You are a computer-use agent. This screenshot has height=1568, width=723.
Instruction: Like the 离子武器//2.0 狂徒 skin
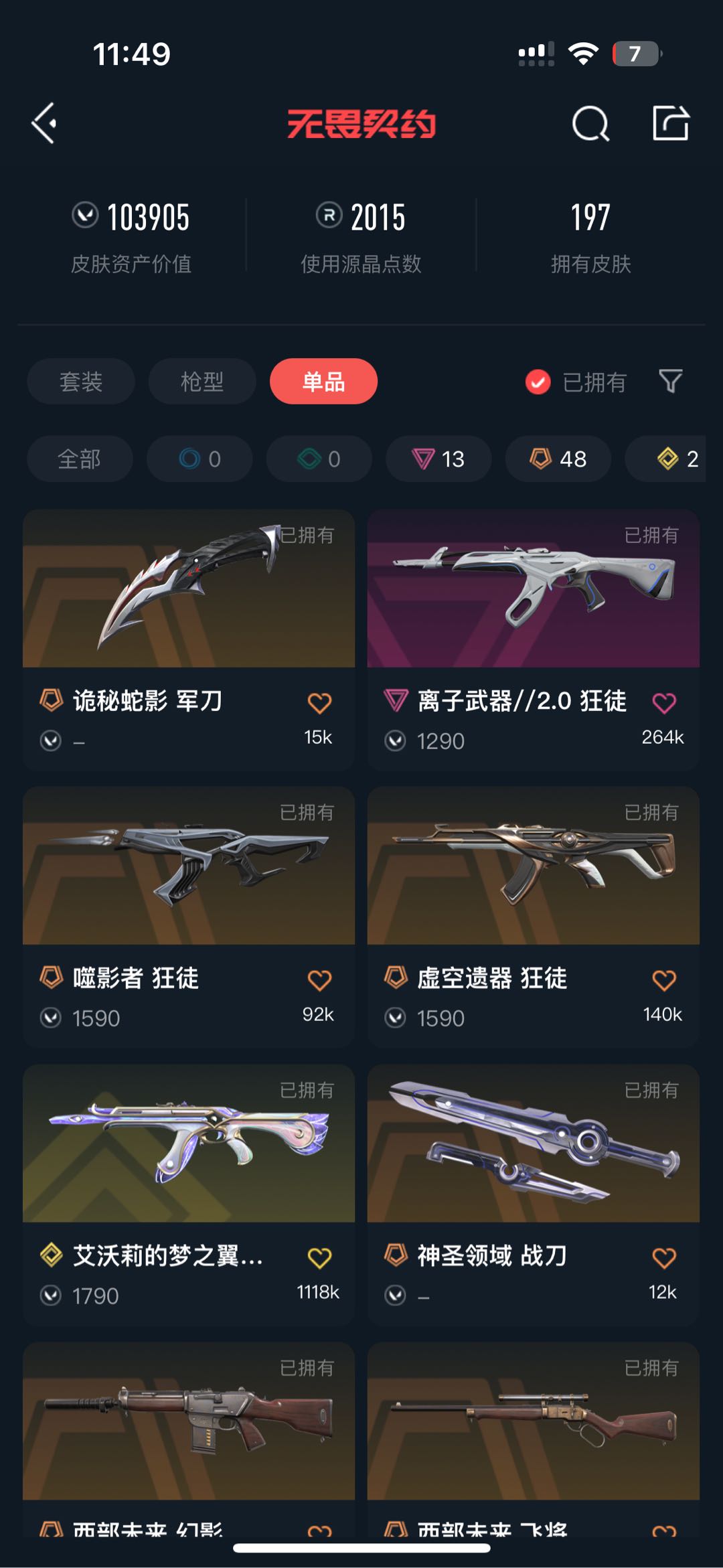pyautogui.click(x=664, y=703)
